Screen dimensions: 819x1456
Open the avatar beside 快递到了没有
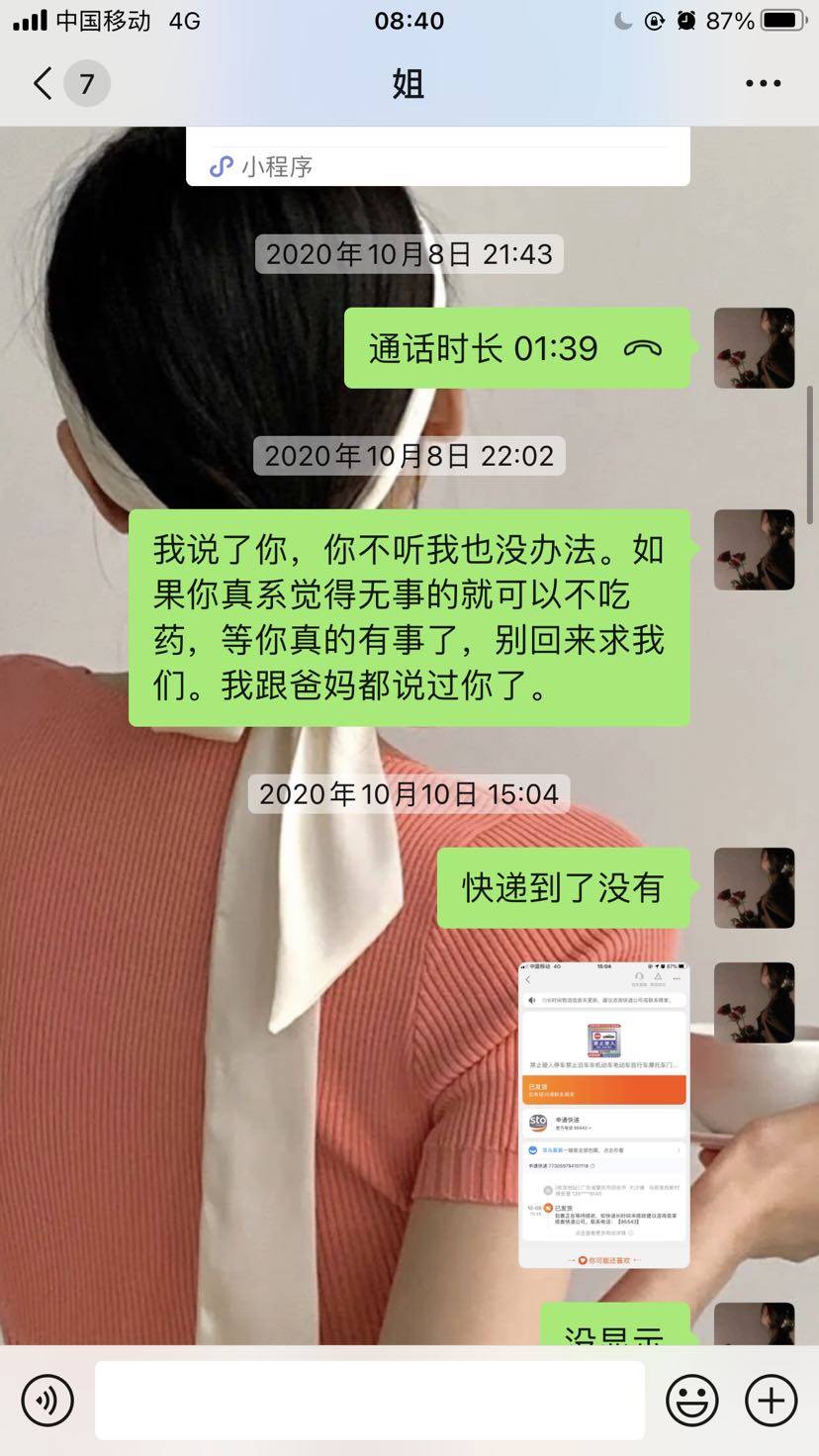coord(754,887)
